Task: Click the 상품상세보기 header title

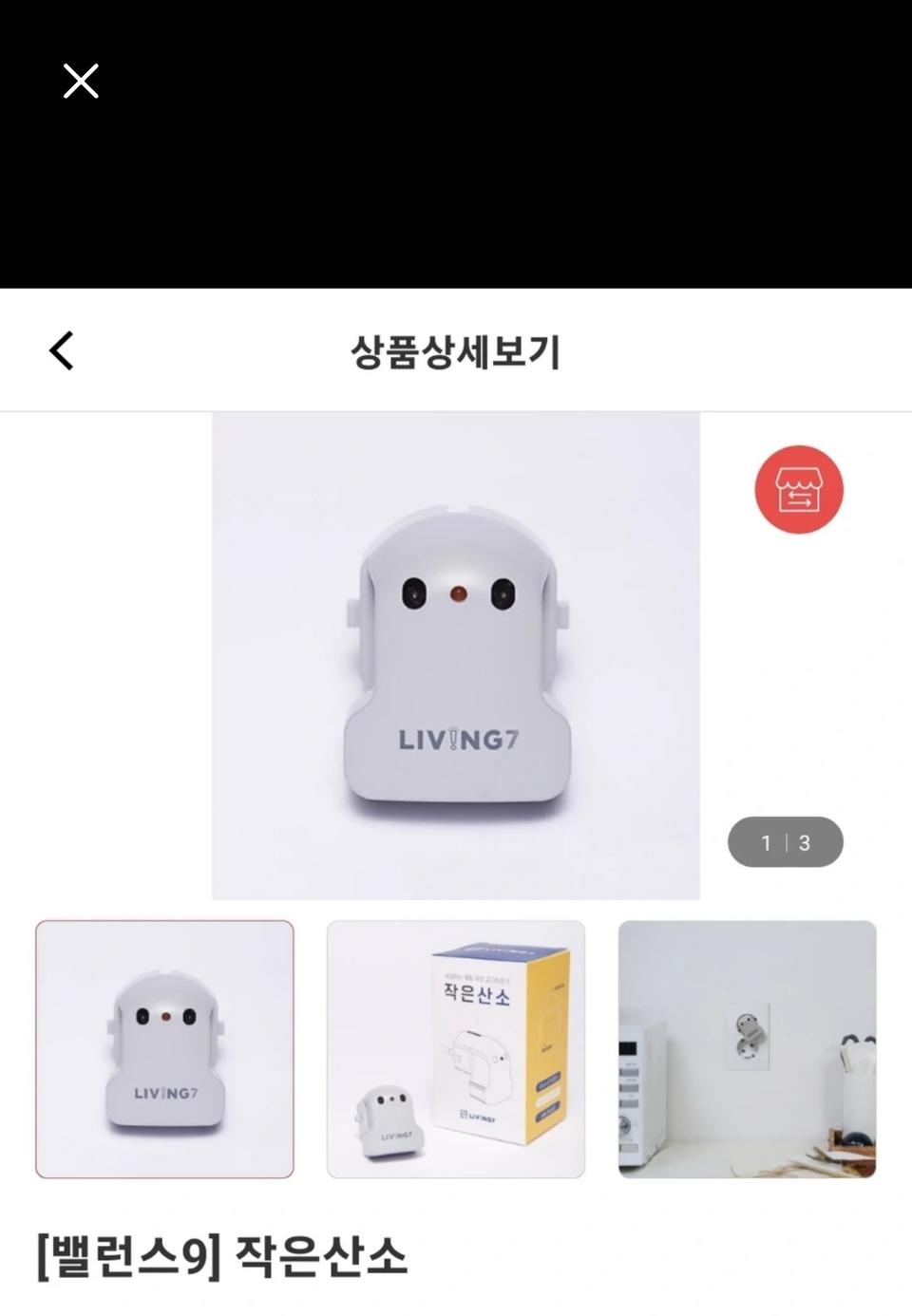Action: [x=455, y=349]
